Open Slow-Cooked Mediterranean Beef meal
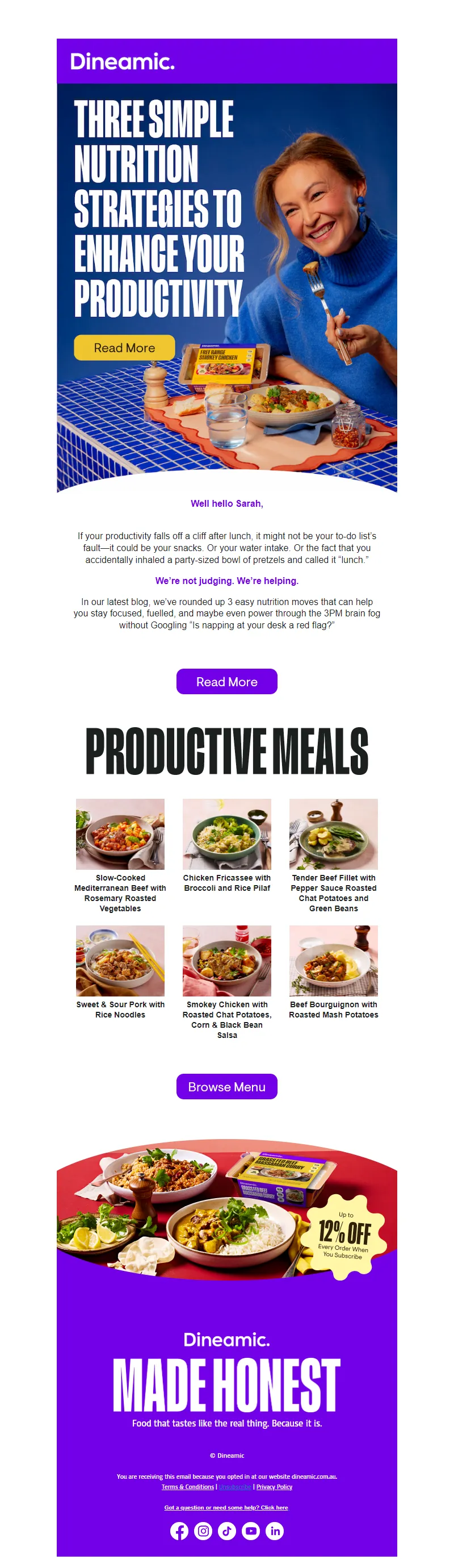The width and height of the screenshot is (454, 1568). [x=120, y=834]
